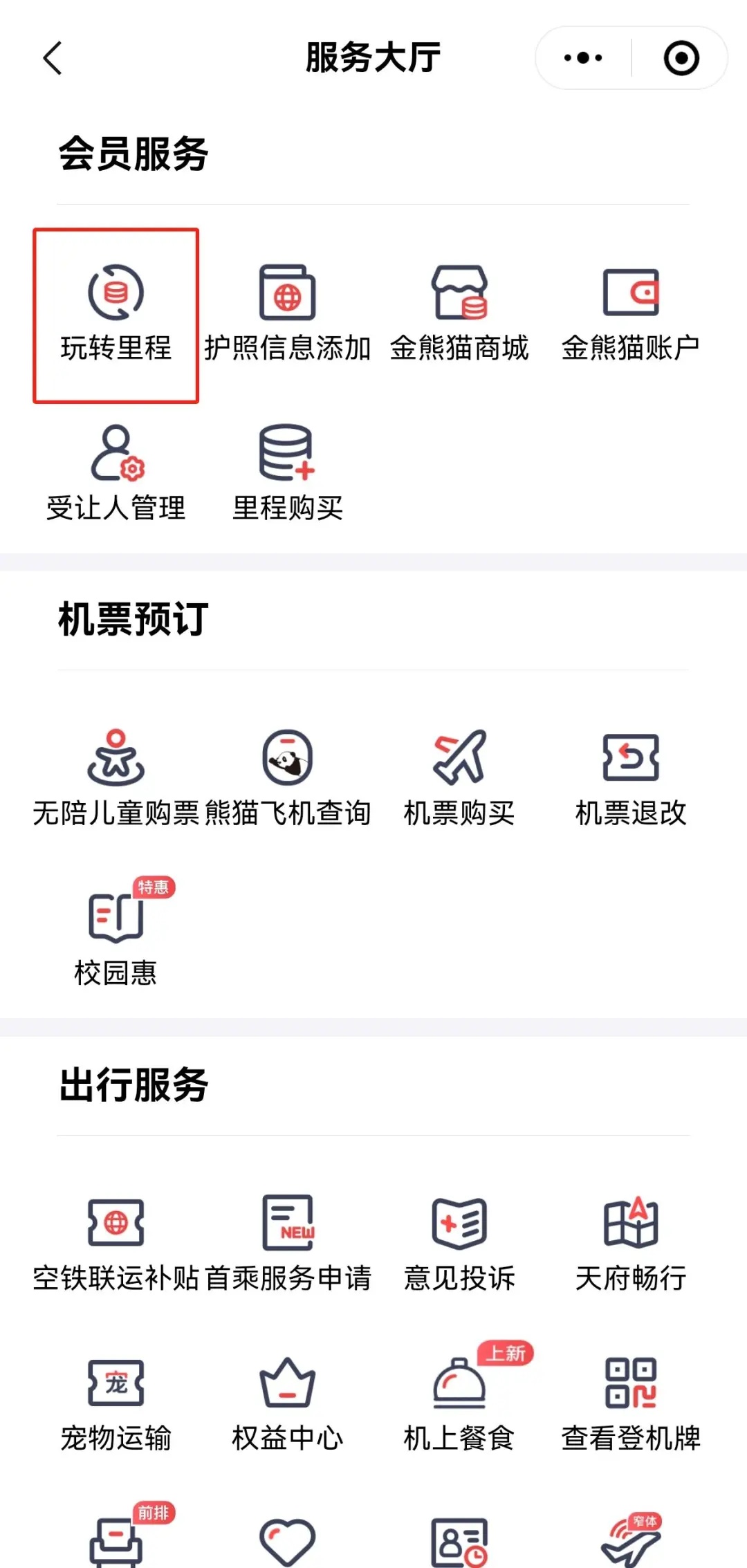Open 无陪儿童购票

[116, 780]
